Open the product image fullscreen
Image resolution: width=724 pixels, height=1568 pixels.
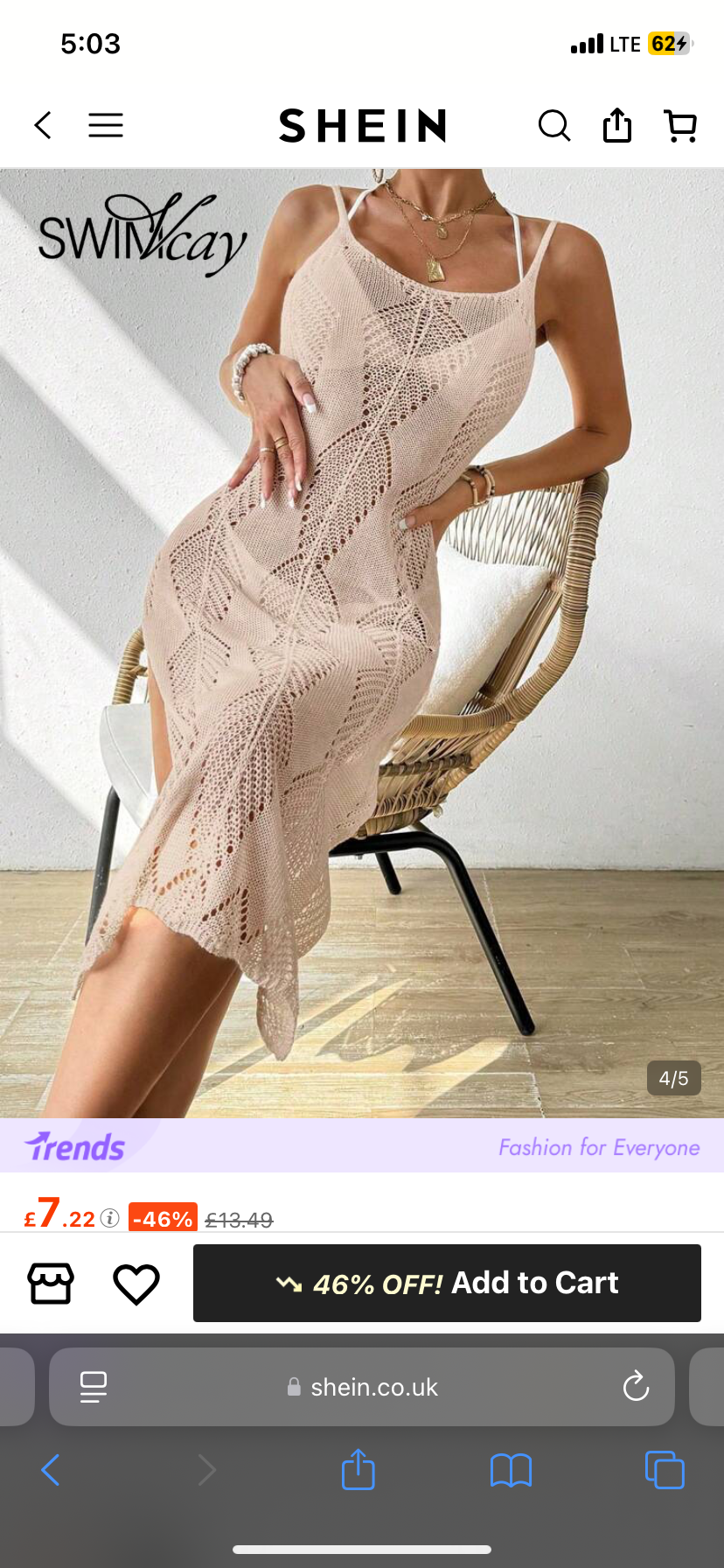[362, 643]
